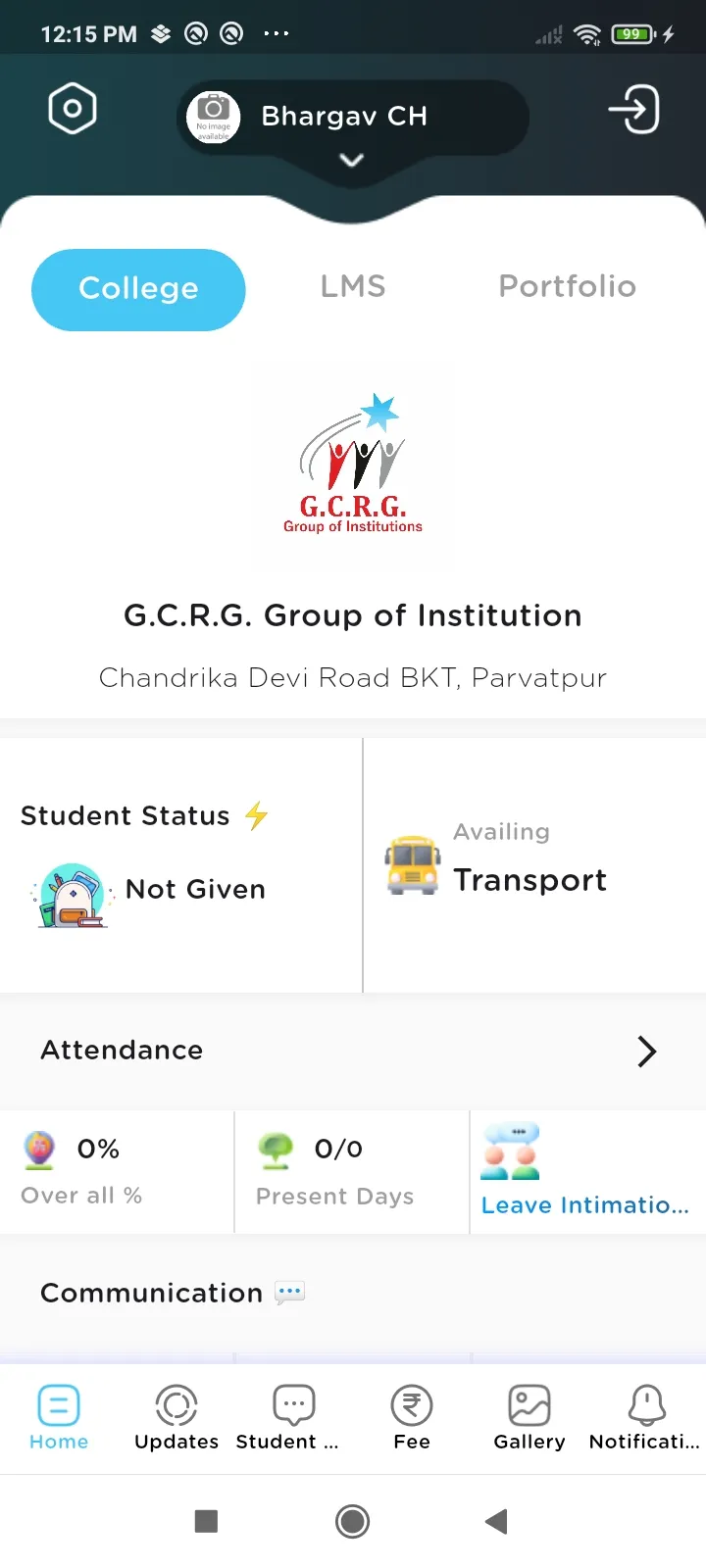Switch to the LMS tab
This screenshot has width=706, height=1568.
click(353, 287)
